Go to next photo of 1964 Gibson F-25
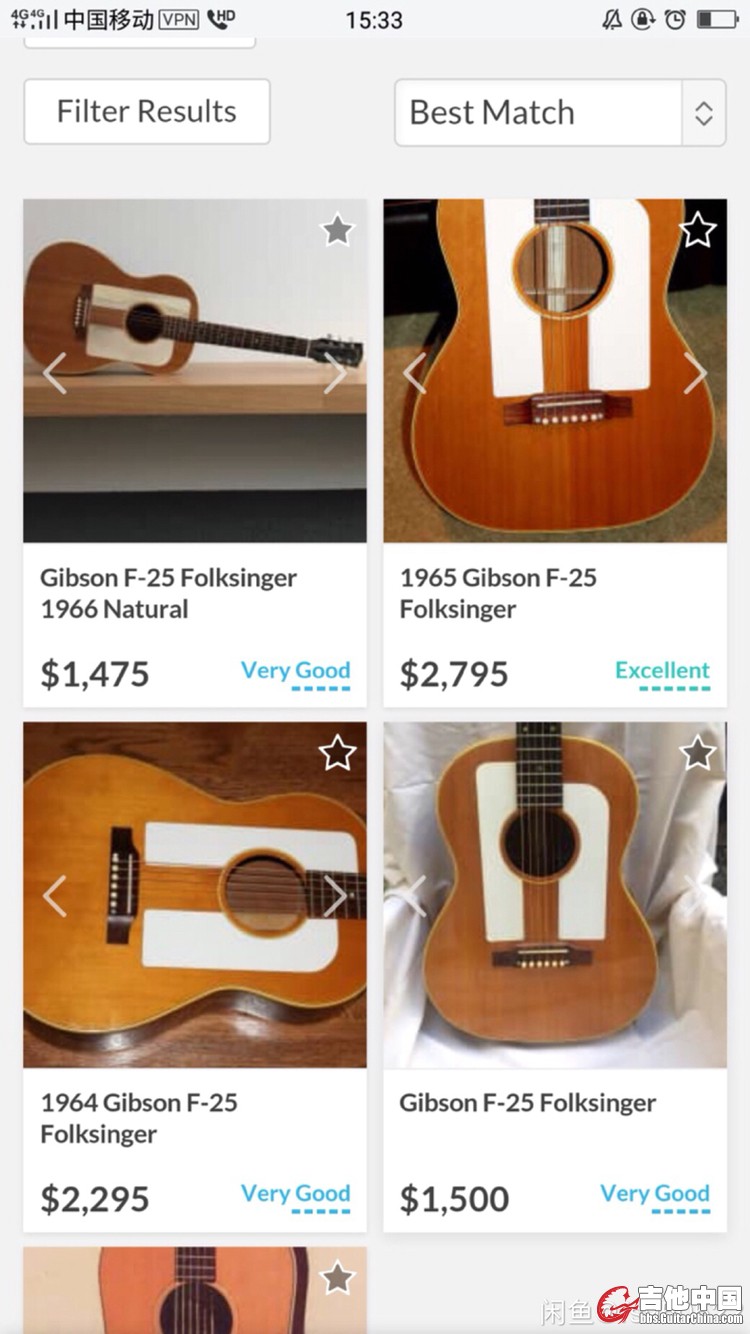The height and width of the screenshot is (1334, 750). point(335,896)
